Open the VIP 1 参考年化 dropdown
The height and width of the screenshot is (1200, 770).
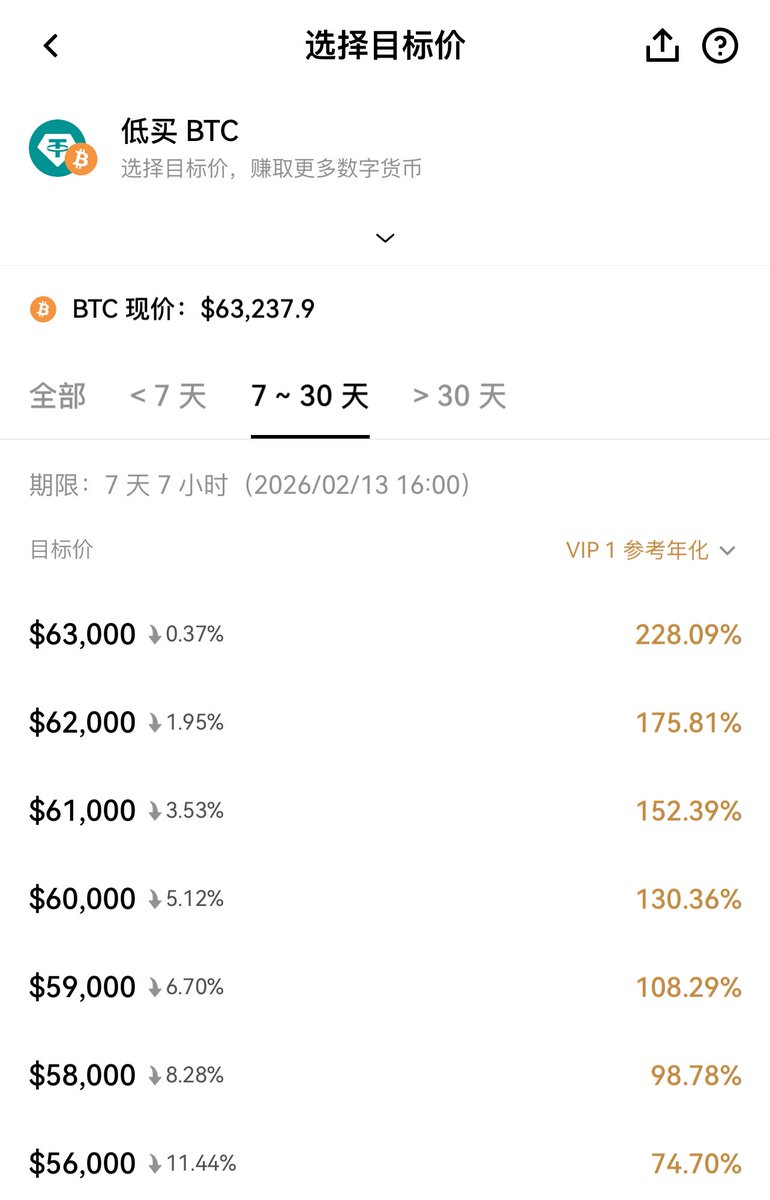[651, 550]
